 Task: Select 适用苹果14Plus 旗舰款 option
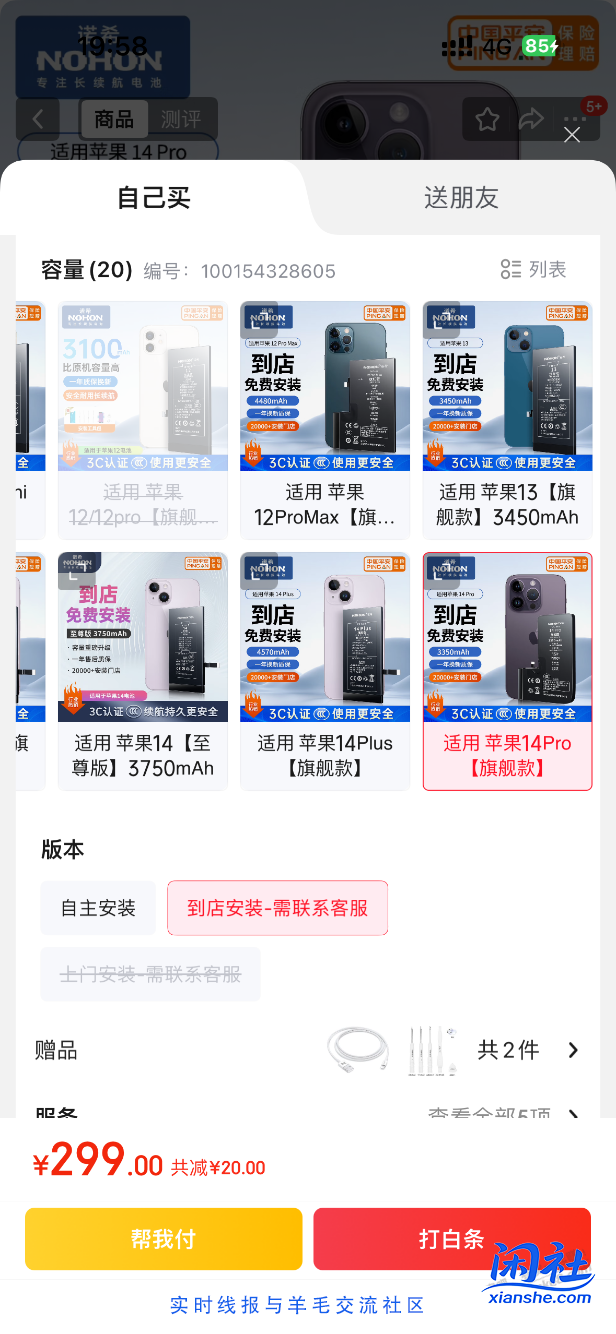pos(325,670)
